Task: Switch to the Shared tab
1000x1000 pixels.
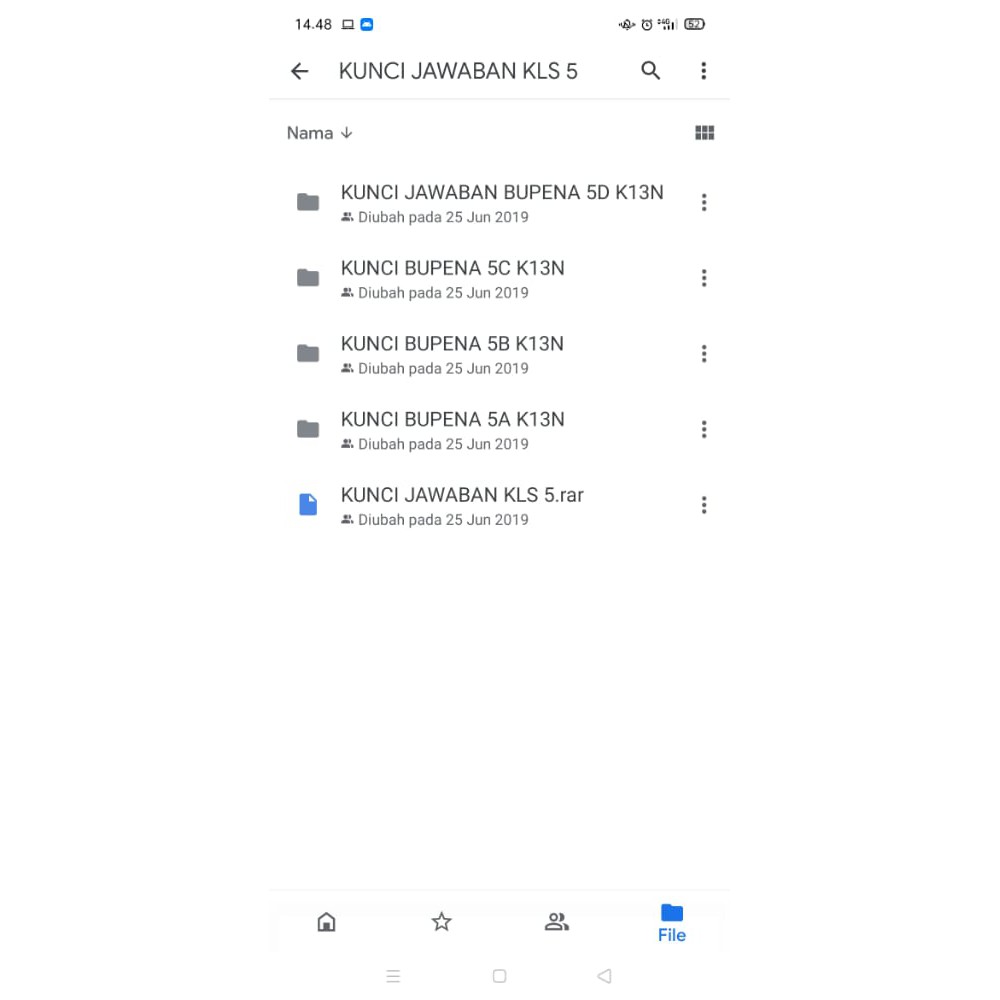Action: (557, 922)
